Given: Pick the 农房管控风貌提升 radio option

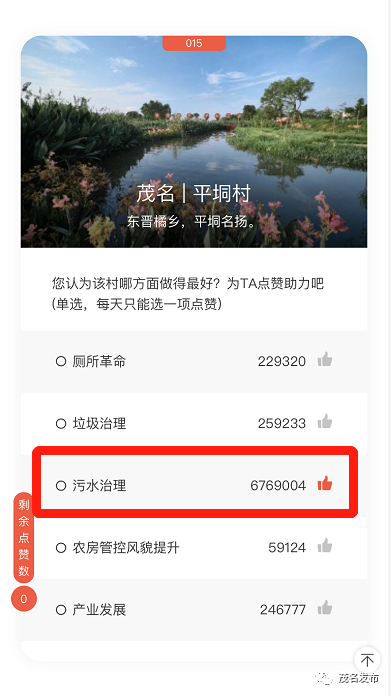Looking at the screenshot, I should pos(61,548).
